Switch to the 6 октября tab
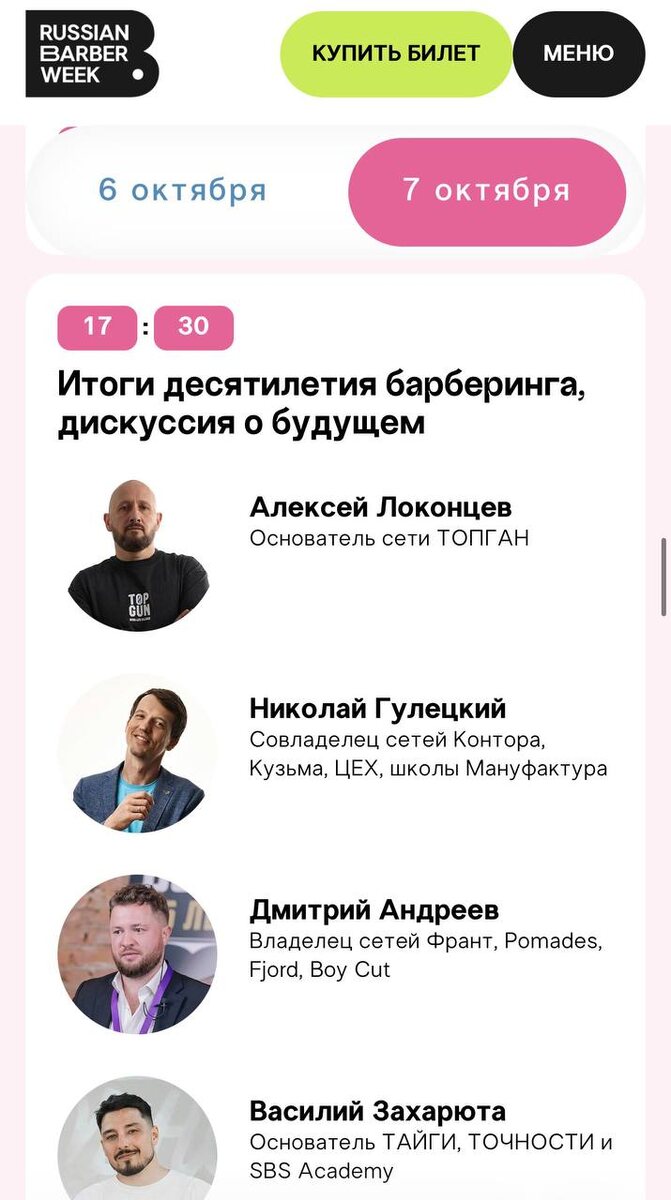This screenshot has height=1200, width=671. click(183, 190)
